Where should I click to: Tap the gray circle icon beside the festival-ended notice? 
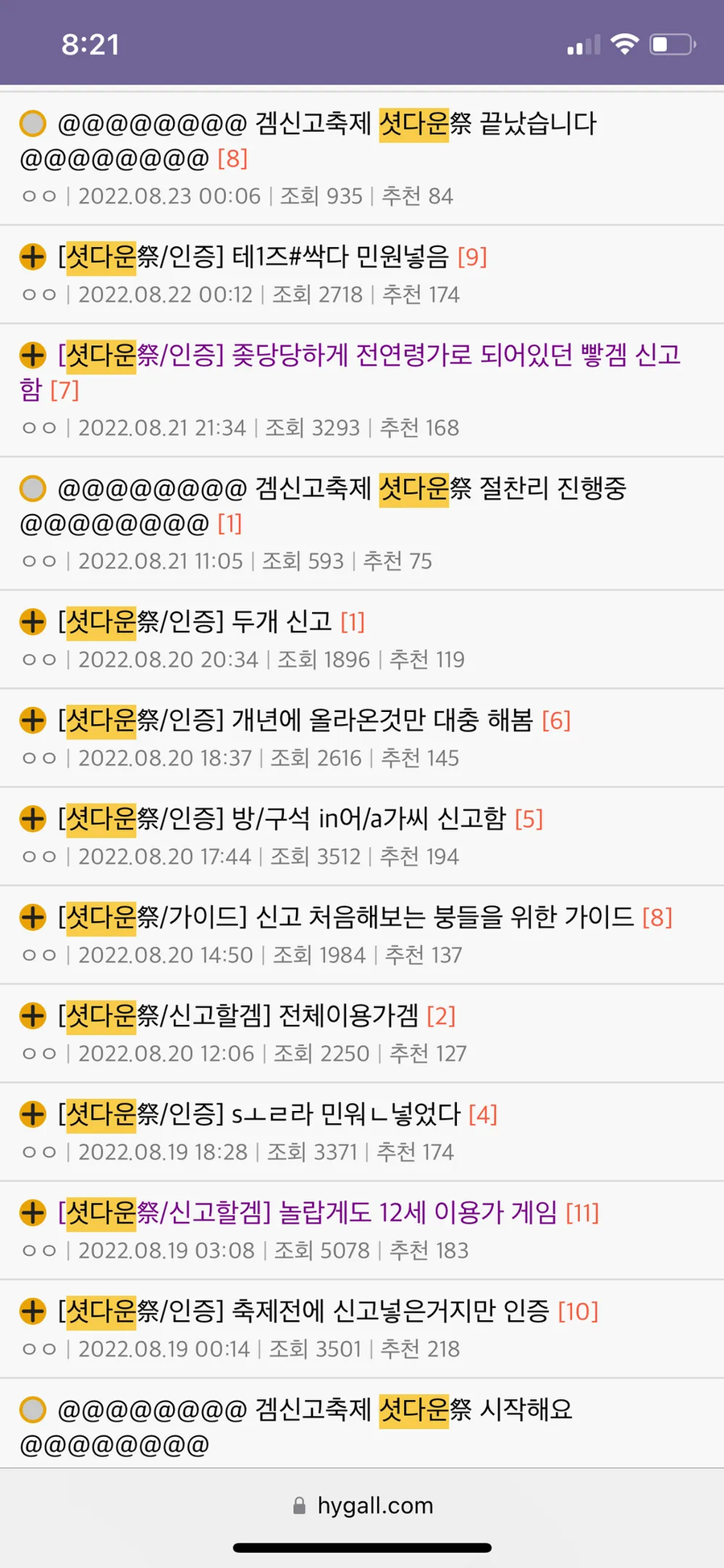click(x=32, y=124)
